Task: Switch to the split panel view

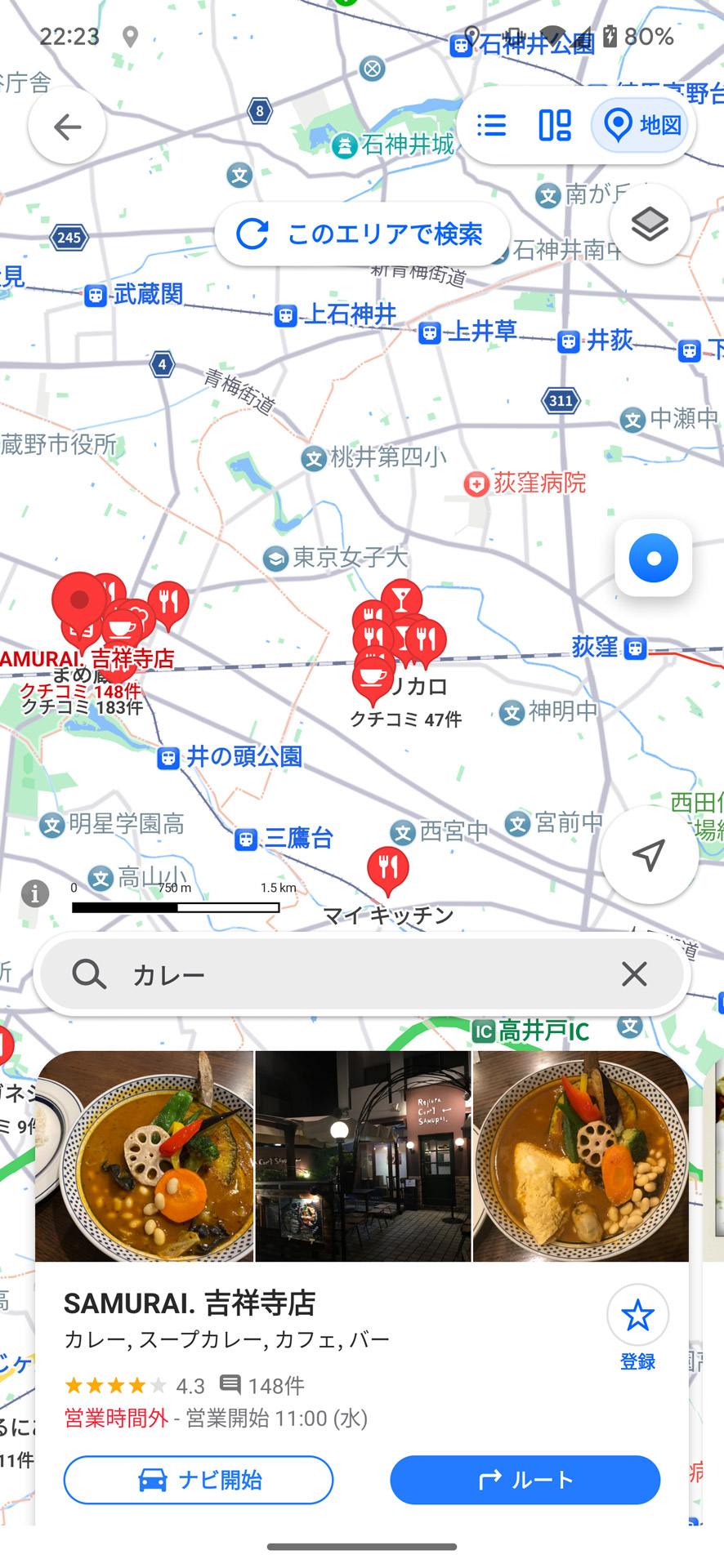Action: coord(555,126)
